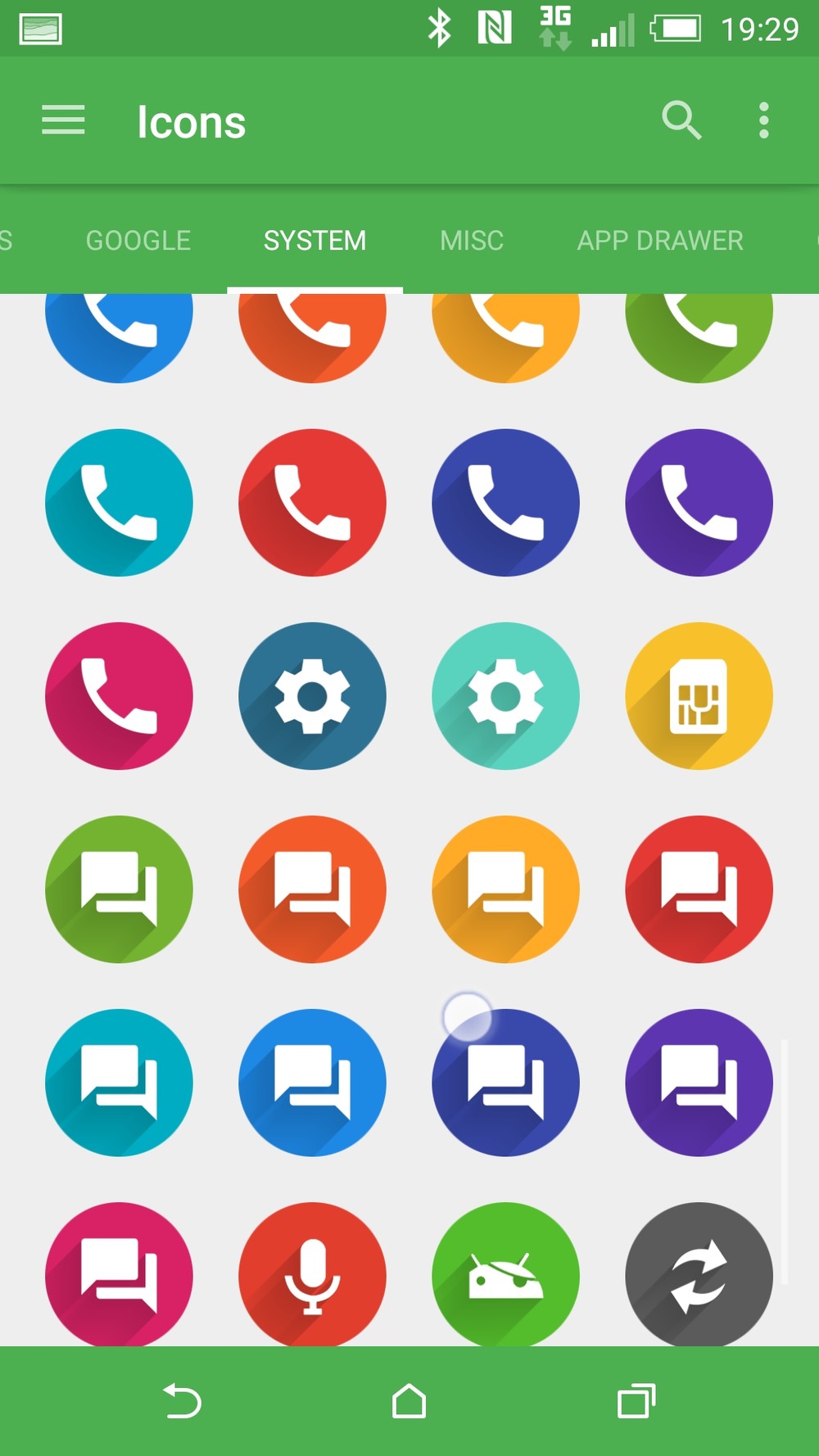Screen dimensions: 819x1456
Task: Switch to the App Drawer tab
Action: pos(659,240)
